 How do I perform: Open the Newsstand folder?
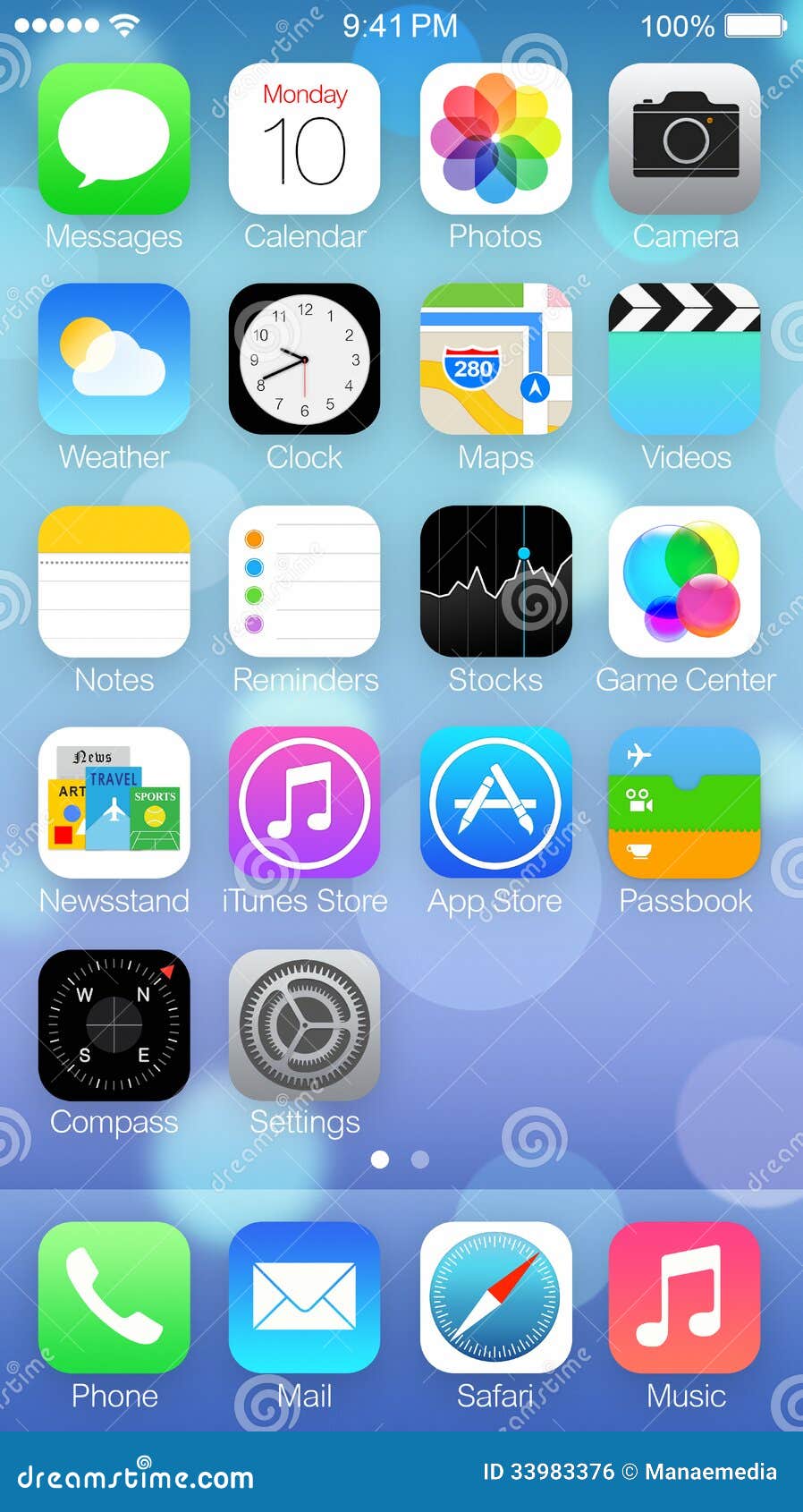click(114, 803)
